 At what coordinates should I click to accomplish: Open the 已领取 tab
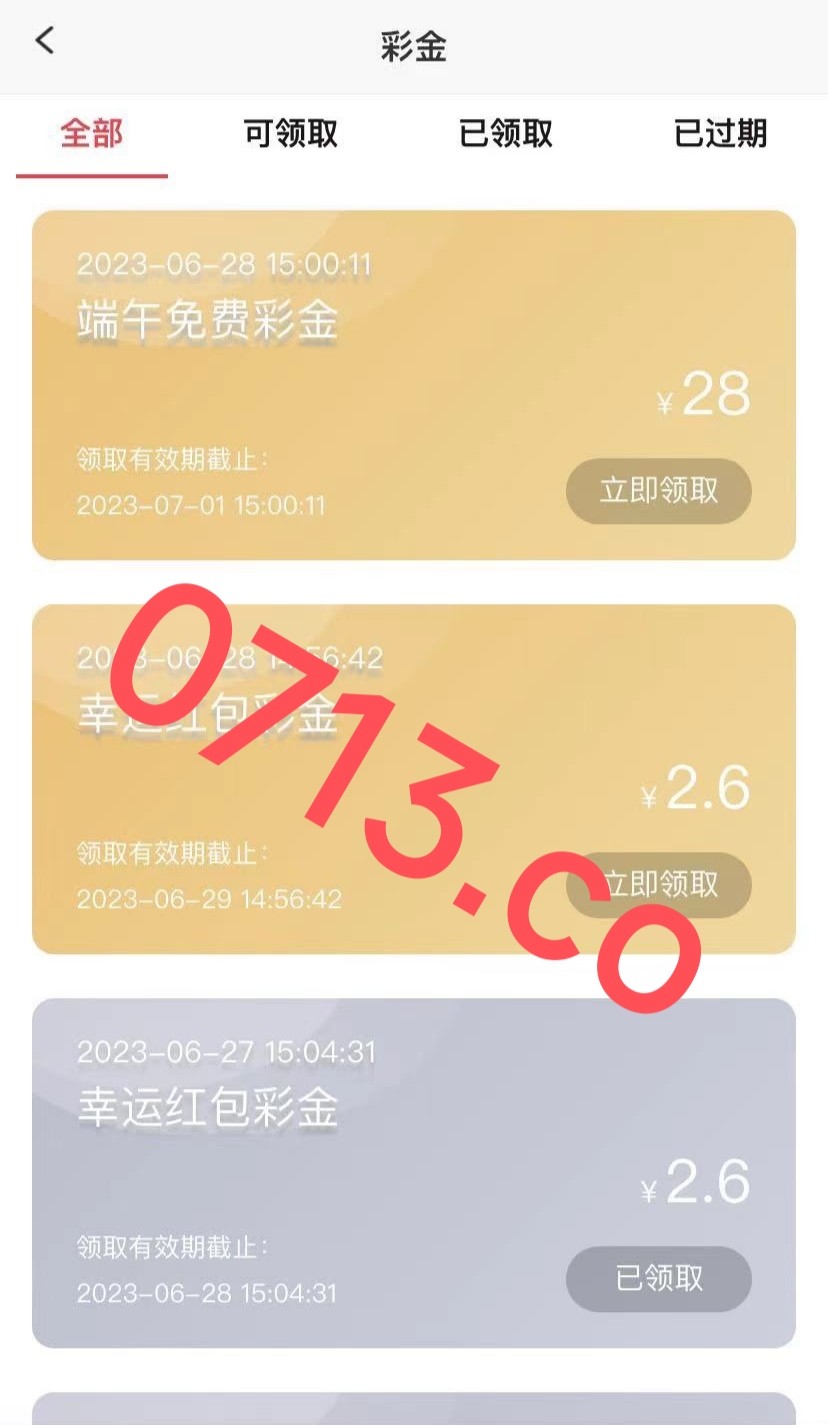coord(505,133)
